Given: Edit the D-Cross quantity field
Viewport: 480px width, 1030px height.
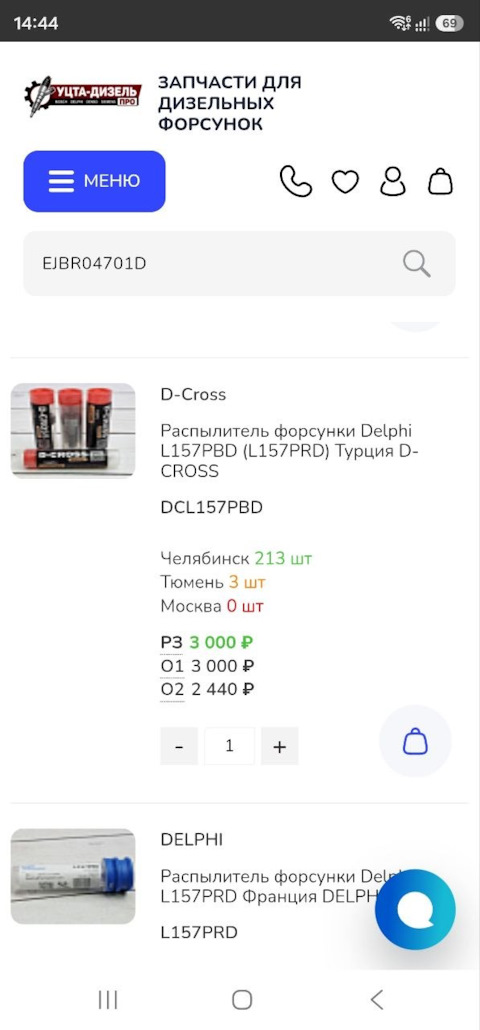Looking at the screenshot, I should 229,746.
